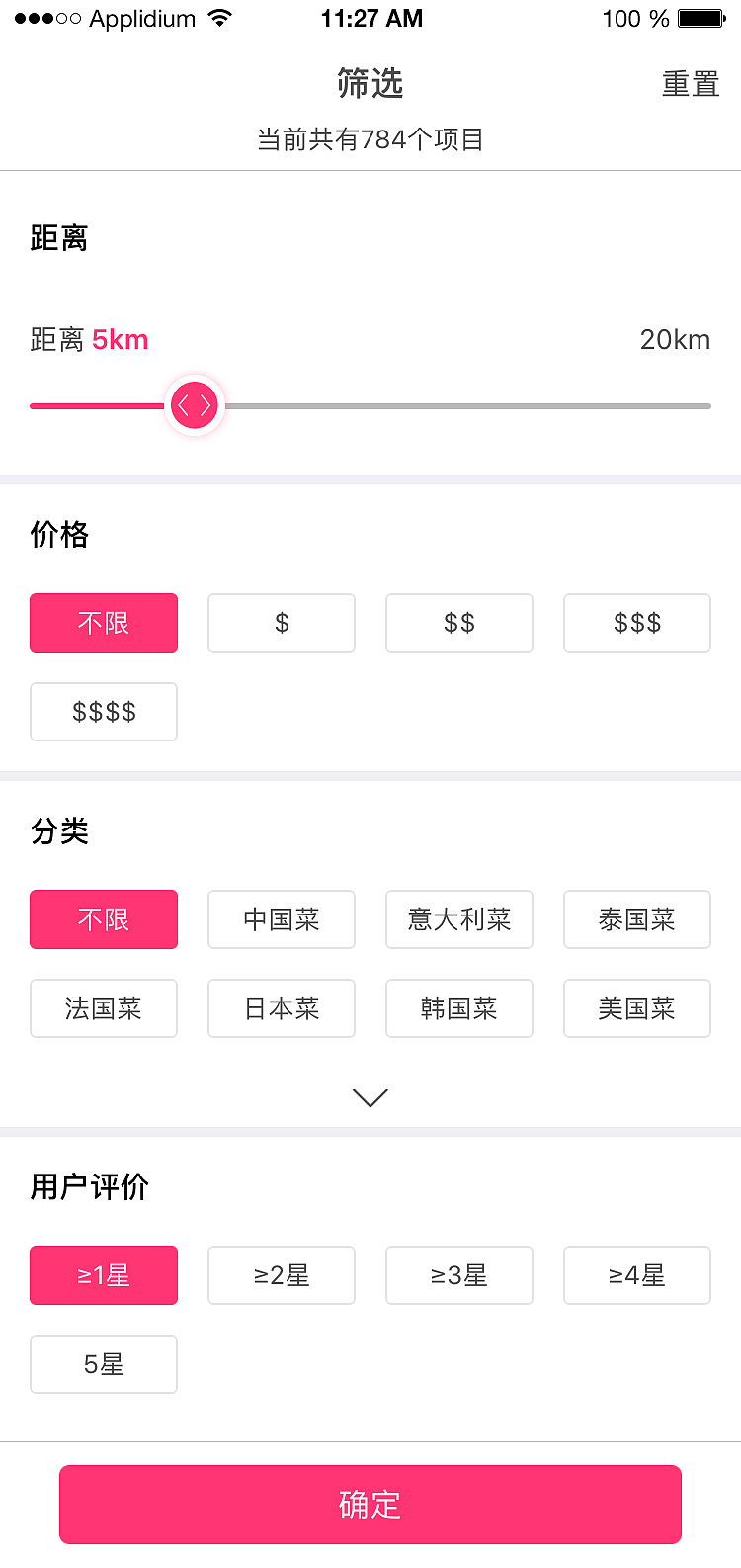Deselect 不限 under 价格 section
Viewport: 741px width, 1568px height.
coord(104,623)
